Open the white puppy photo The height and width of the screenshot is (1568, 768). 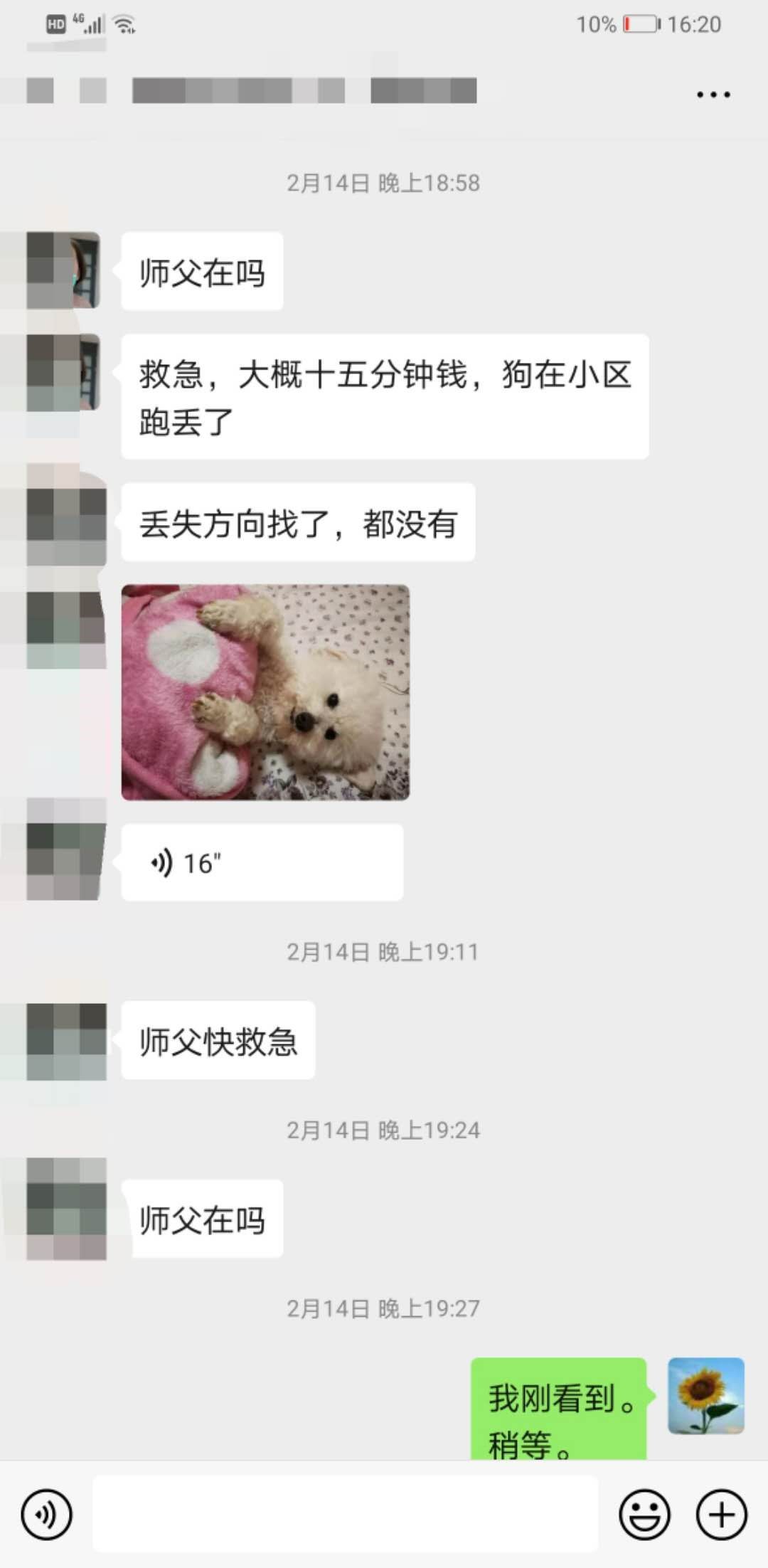265,692
